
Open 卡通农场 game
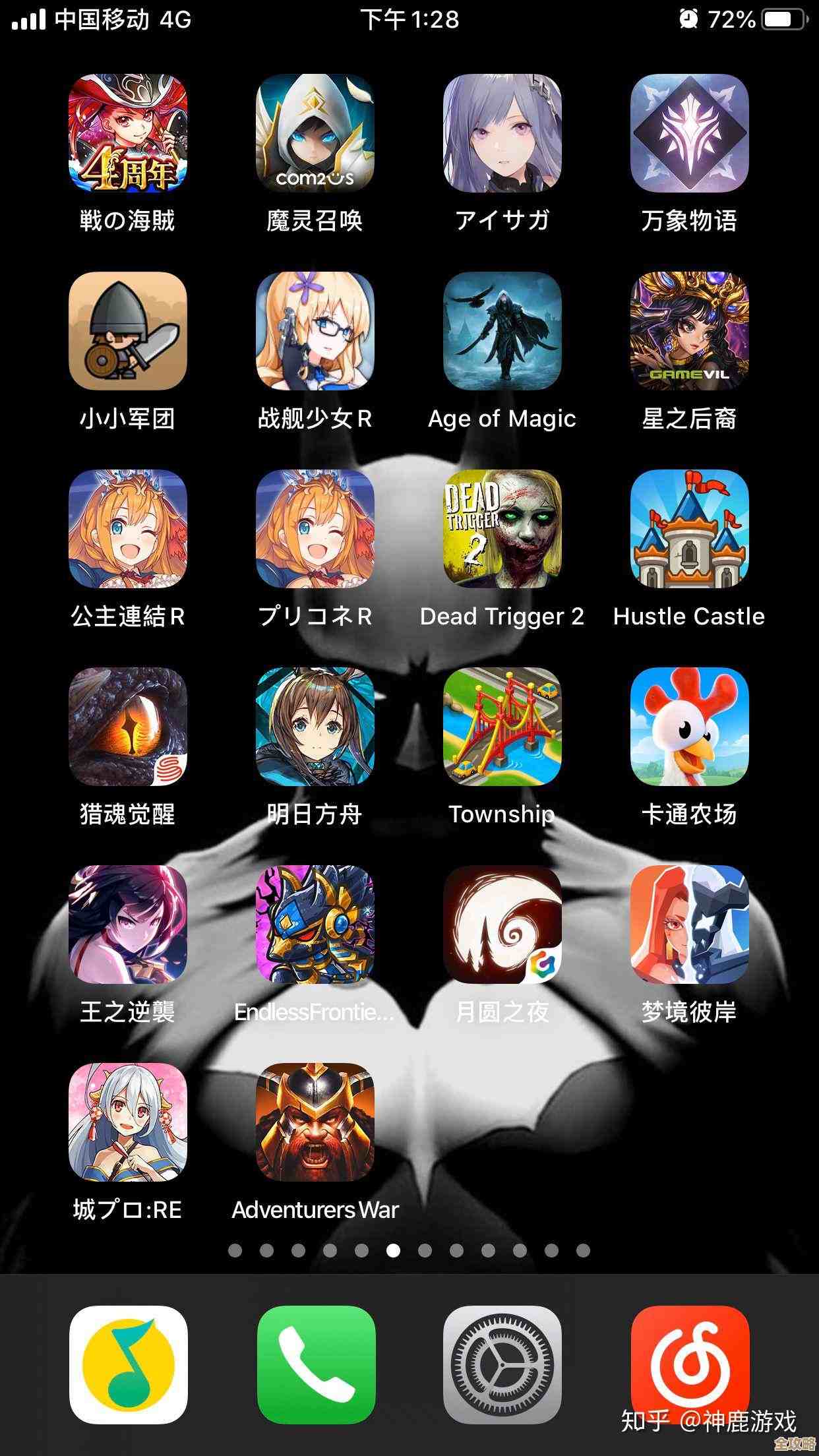click(x=689, y=727)
